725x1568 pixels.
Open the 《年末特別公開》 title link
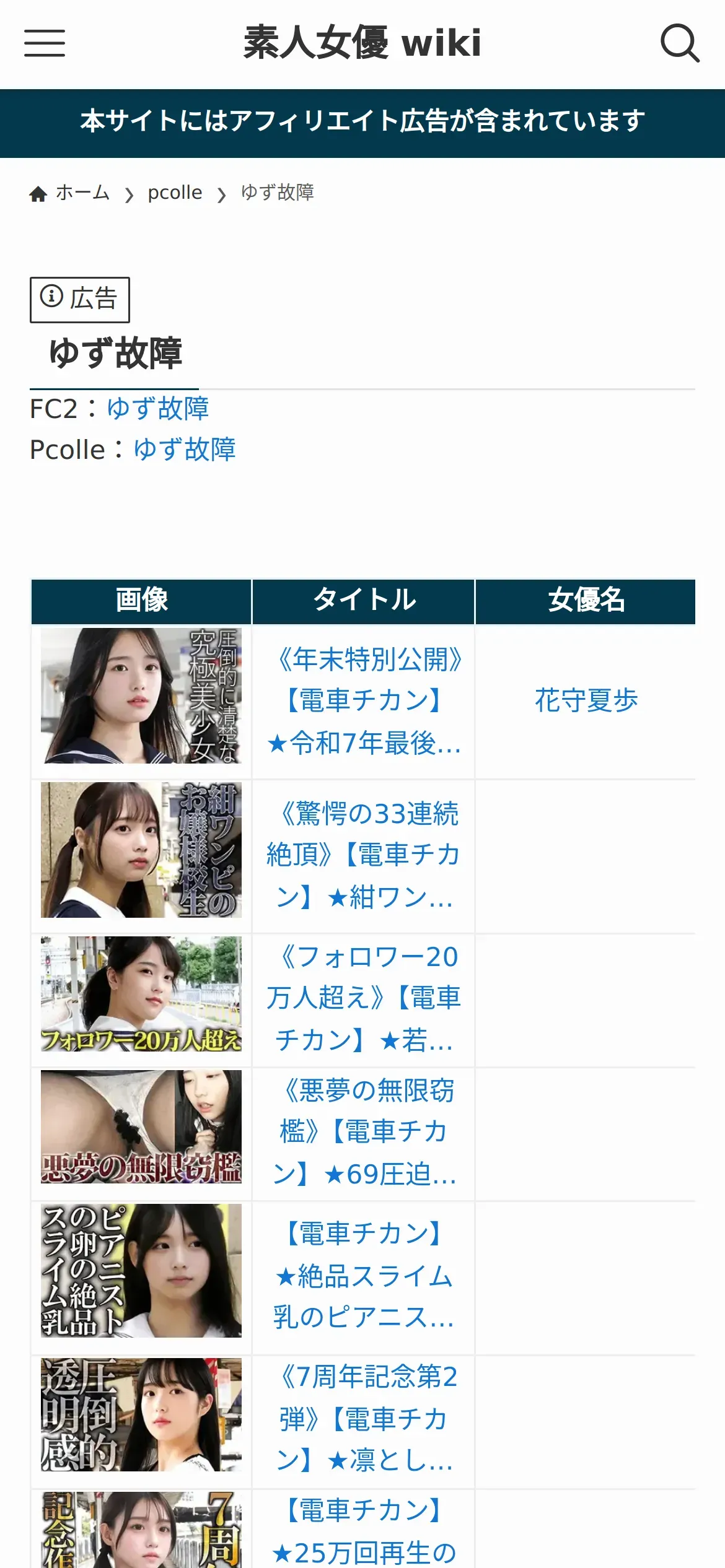363,701
